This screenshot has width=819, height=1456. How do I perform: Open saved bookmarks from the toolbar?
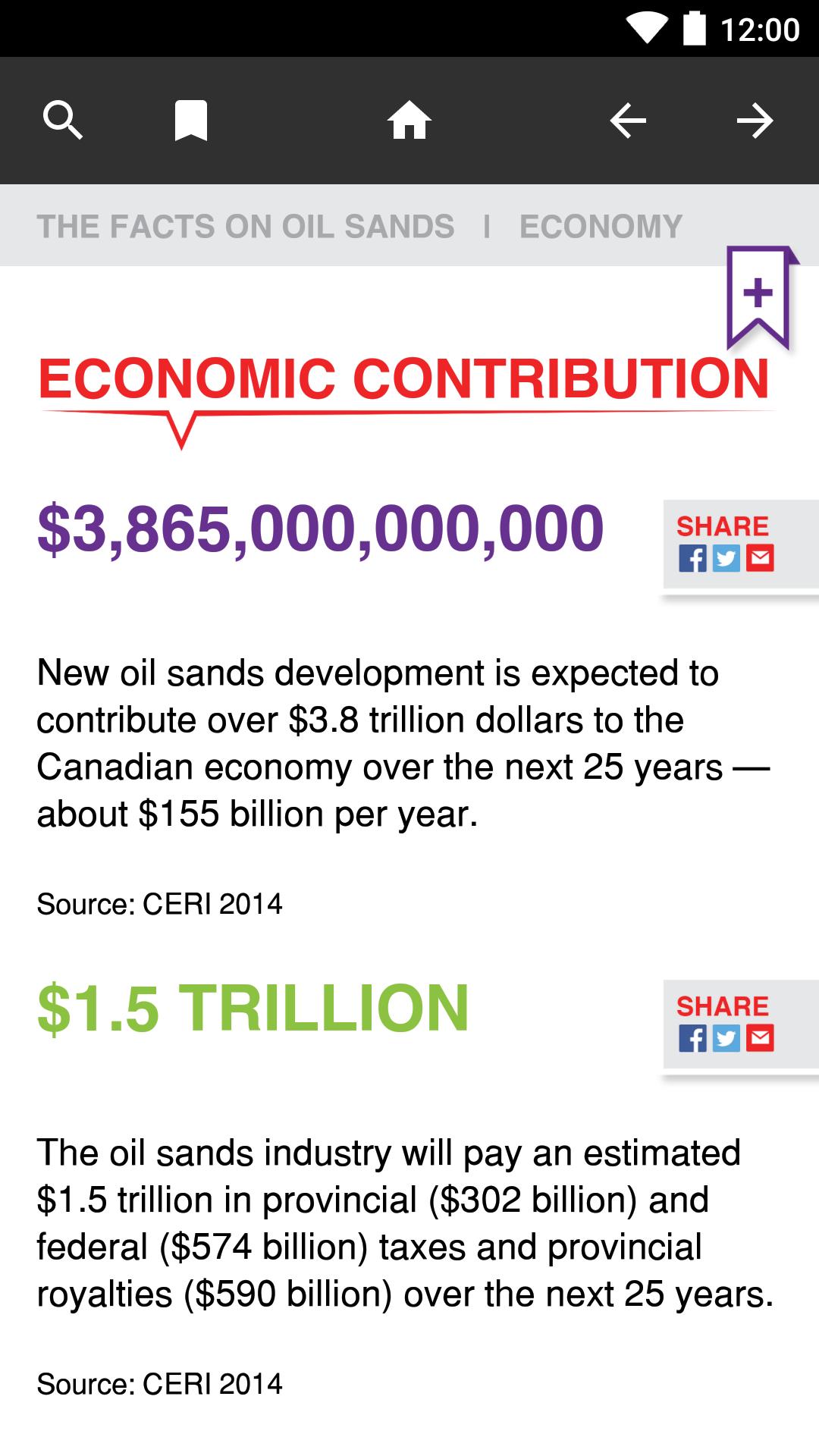[190, 121]
